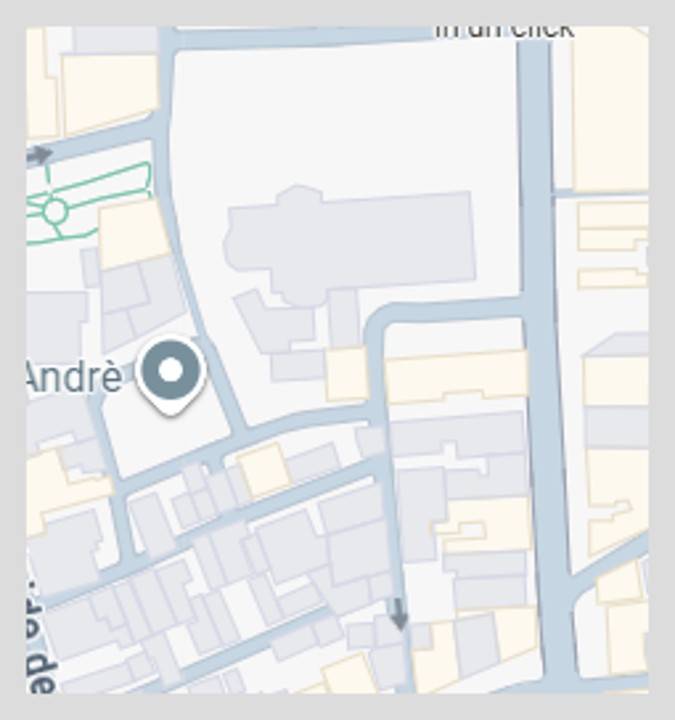The image size is (675, 720).
Task: Tap the location pin marker near Andrè
Action: pyautogui.click(x=172, y=373)
